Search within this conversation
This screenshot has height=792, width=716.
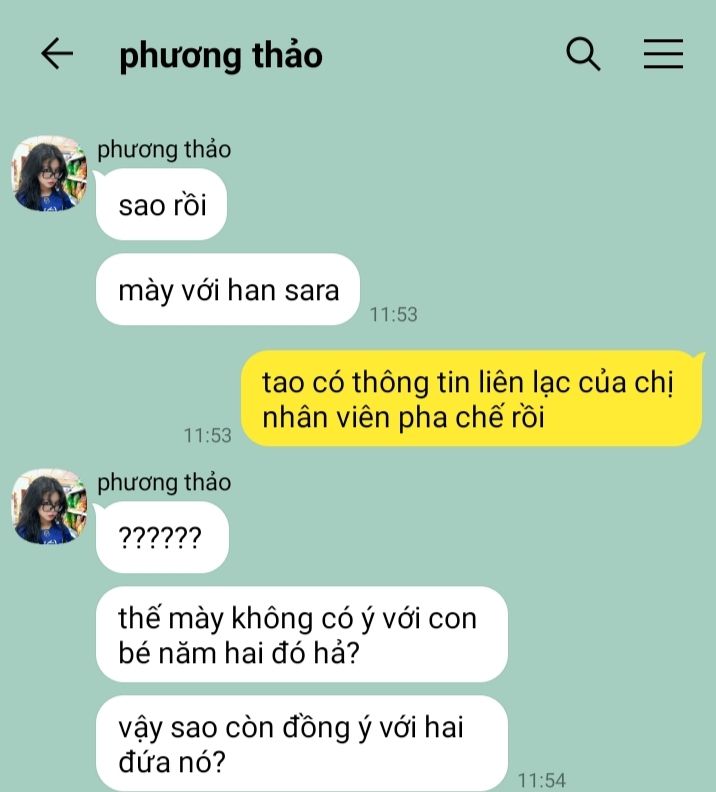[583, 54]
